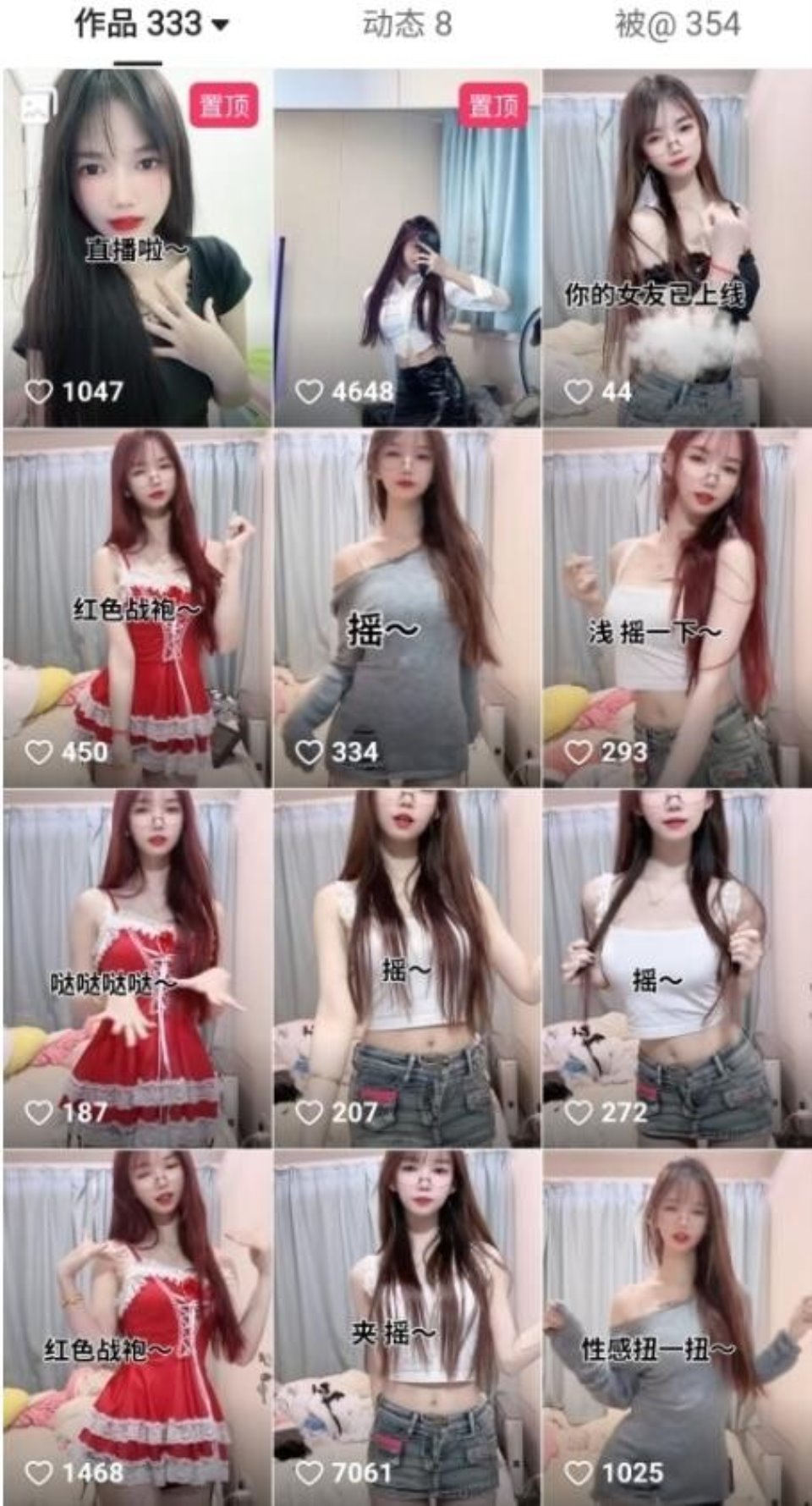The image size is (812, 1506).
Task: Switch to the 被@ 354 tab
Action: [x=678, y=24]
